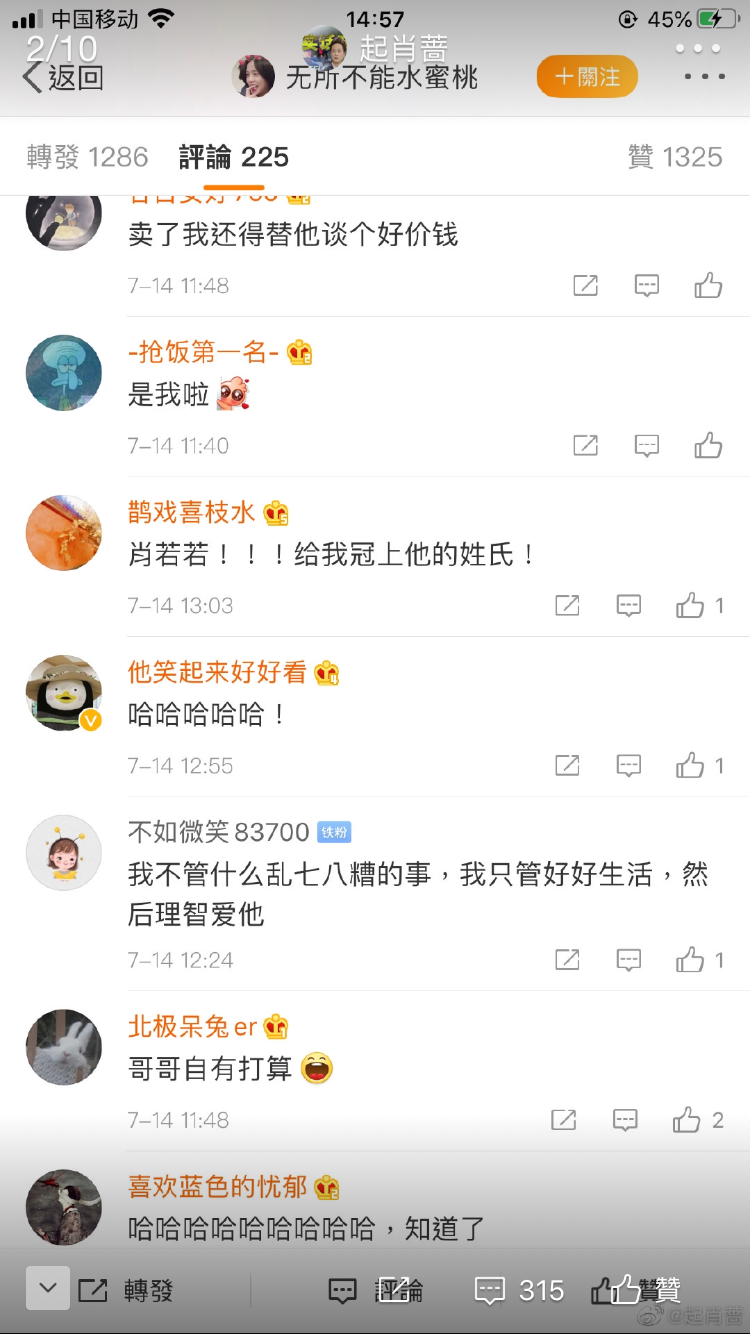750x1334 pixels.
Task: Reply to -抢饭第一名-'s comment
Action: click(647, 446)
